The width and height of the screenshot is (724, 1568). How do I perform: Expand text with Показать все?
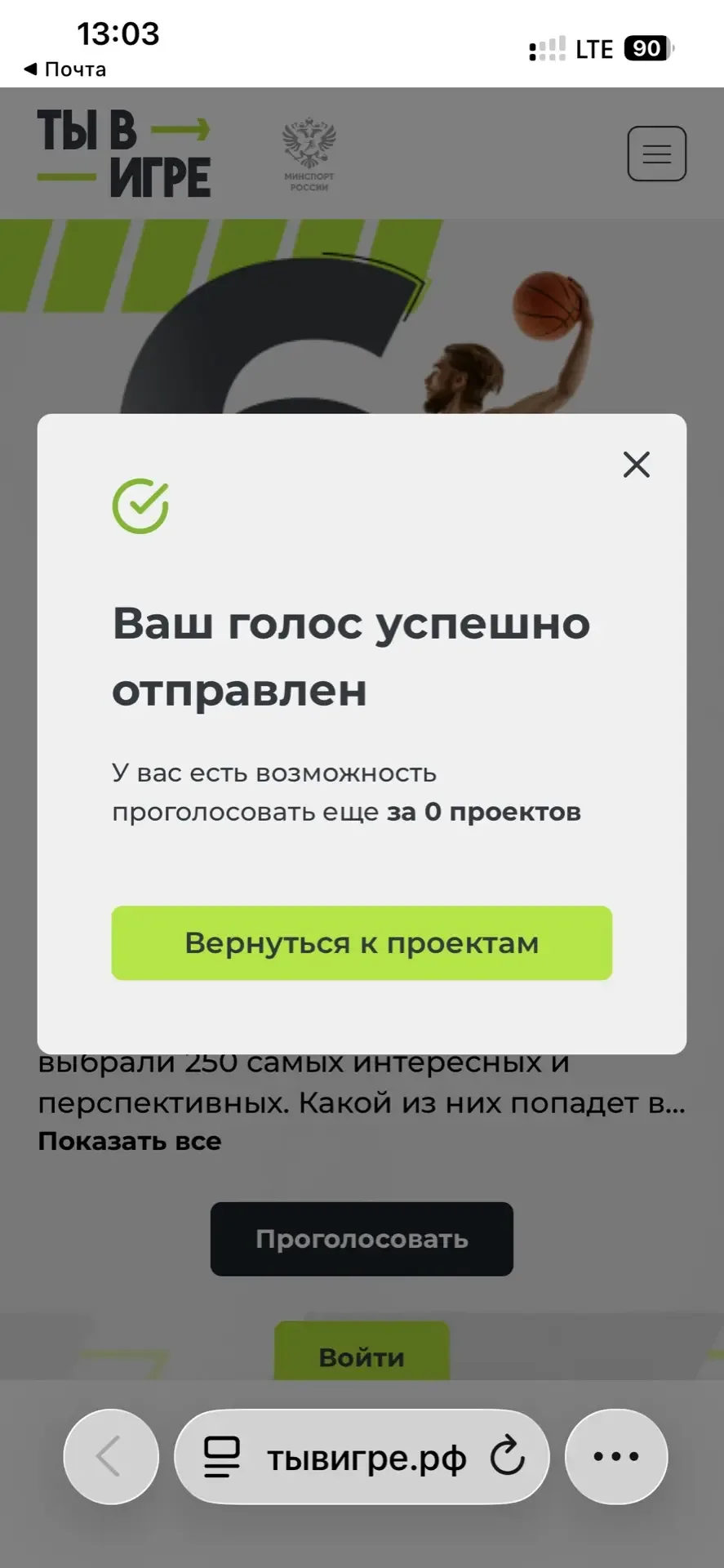click(x=130, y=1141)
